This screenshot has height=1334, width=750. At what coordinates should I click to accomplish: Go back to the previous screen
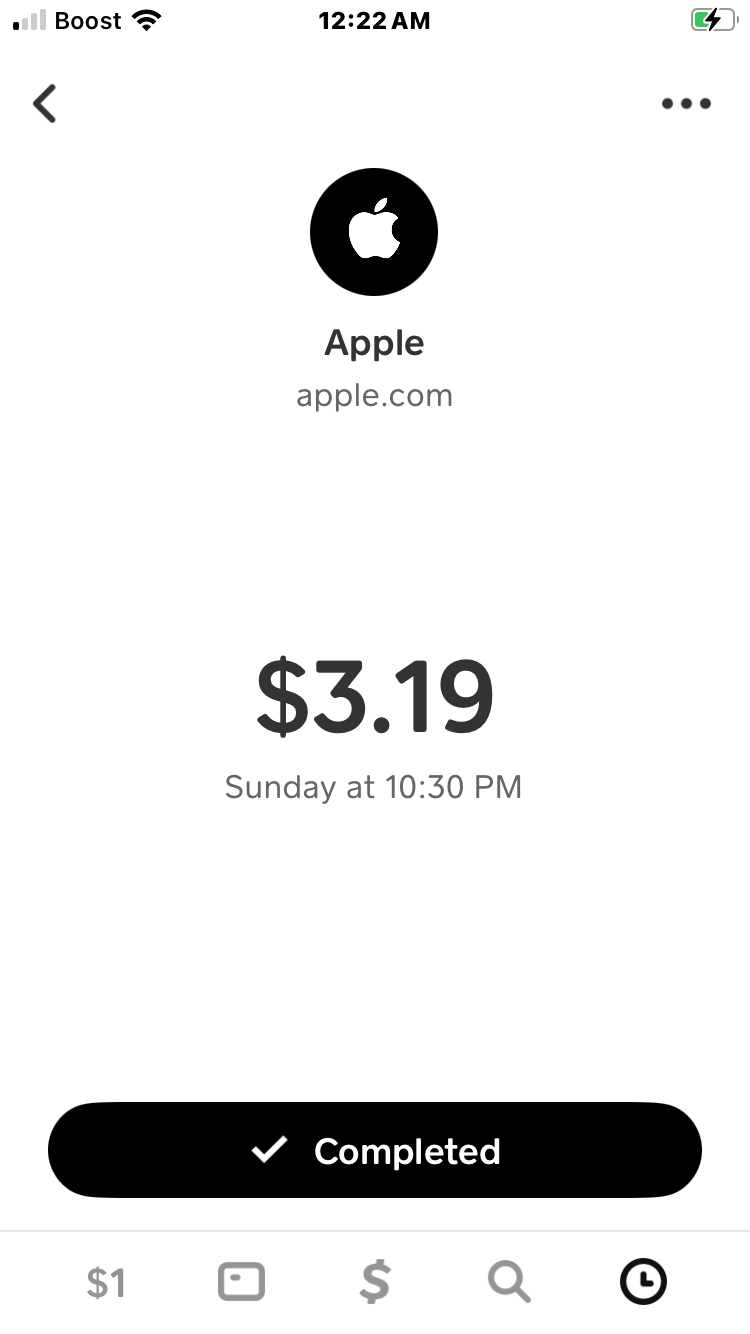pyautogui.click(x=45, y=103)
